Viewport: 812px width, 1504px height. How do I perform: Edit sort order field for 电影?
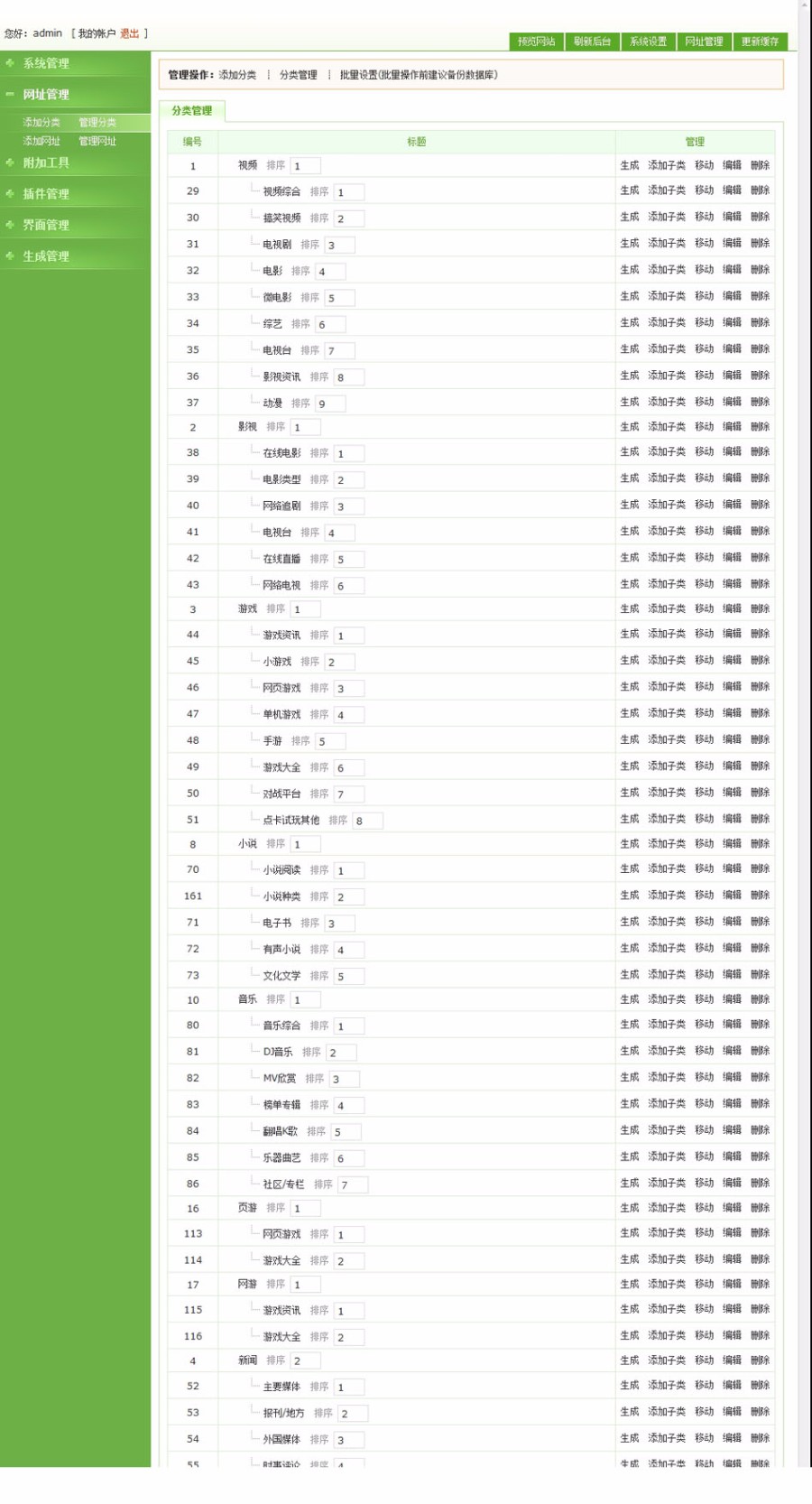329,272
